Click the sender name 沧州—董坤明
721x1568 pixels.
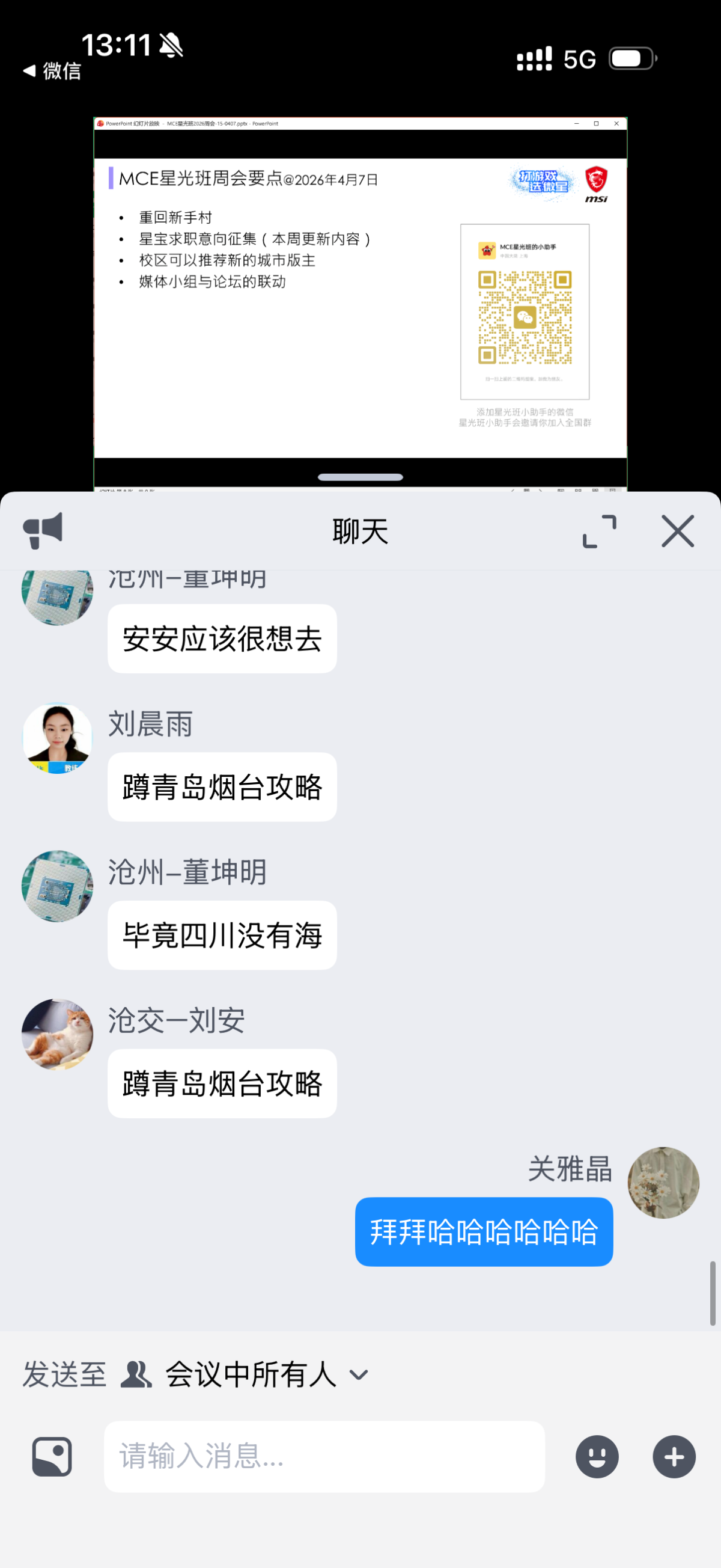click(187, 872)
